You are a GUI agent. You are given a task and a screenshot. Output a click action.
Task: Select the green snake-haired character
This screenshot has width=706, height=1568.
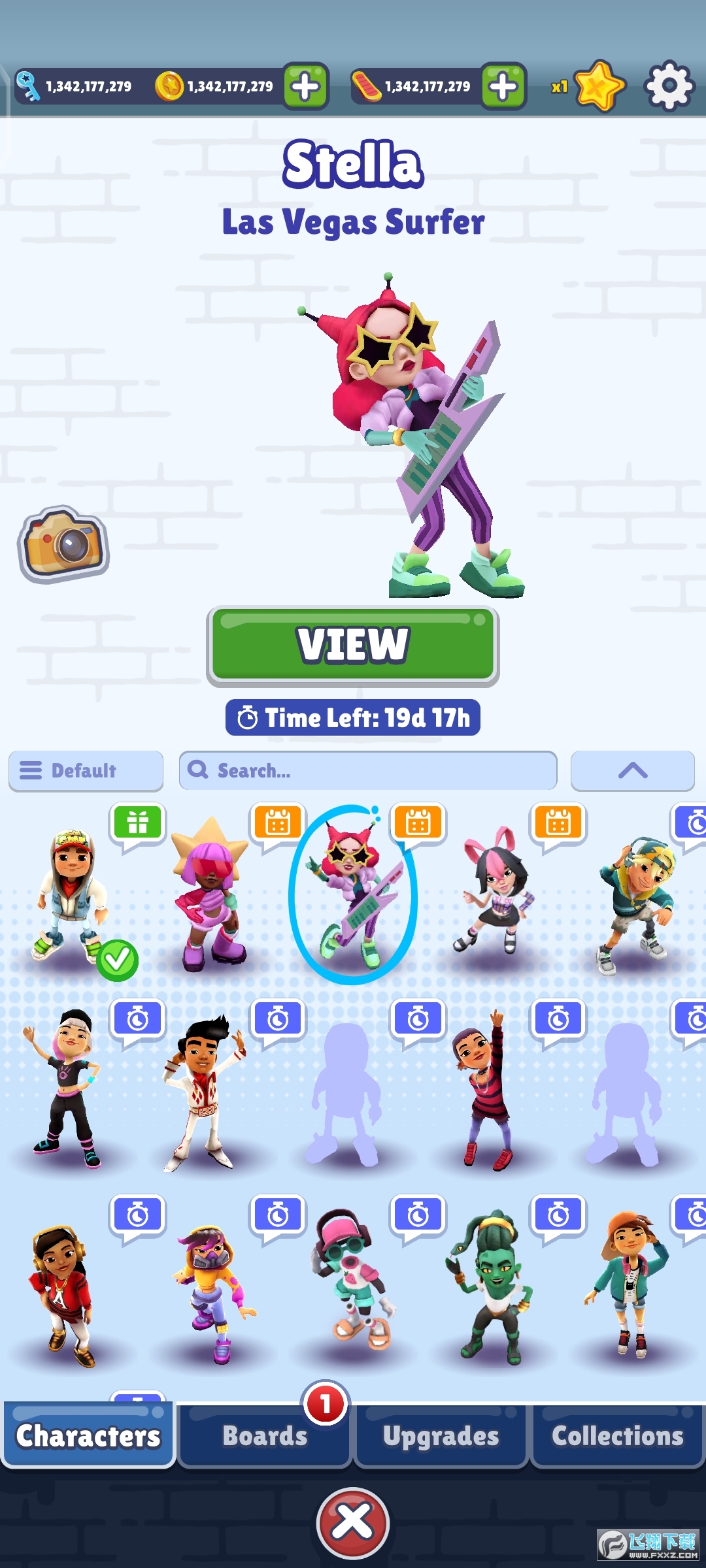coord(492,1287)
